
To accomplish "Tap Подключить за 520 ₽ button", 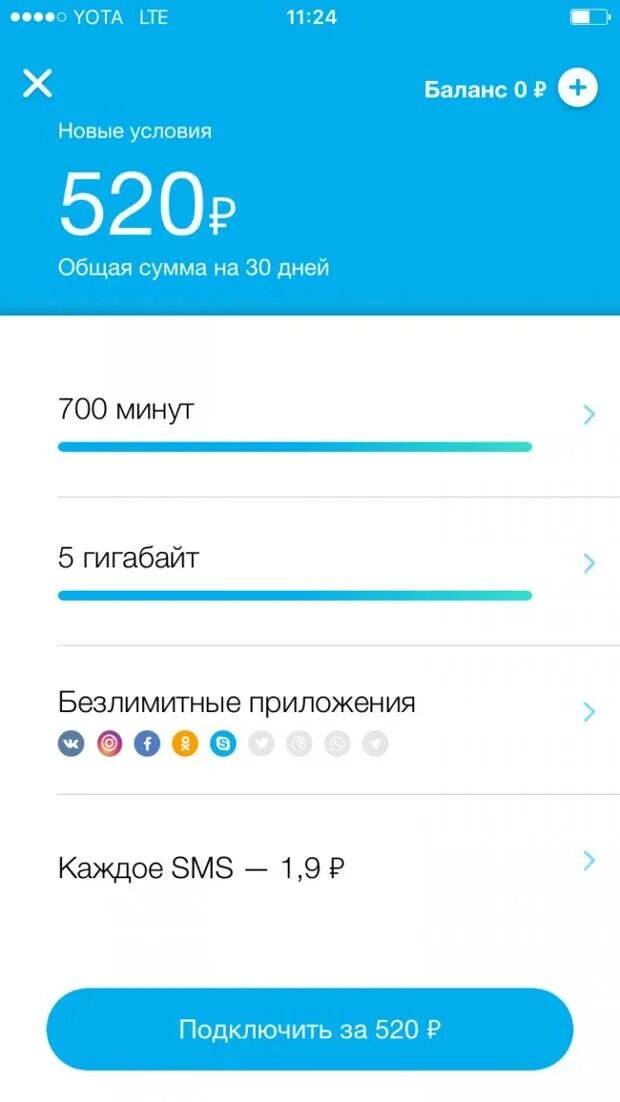I will (x=310, y=1029).
